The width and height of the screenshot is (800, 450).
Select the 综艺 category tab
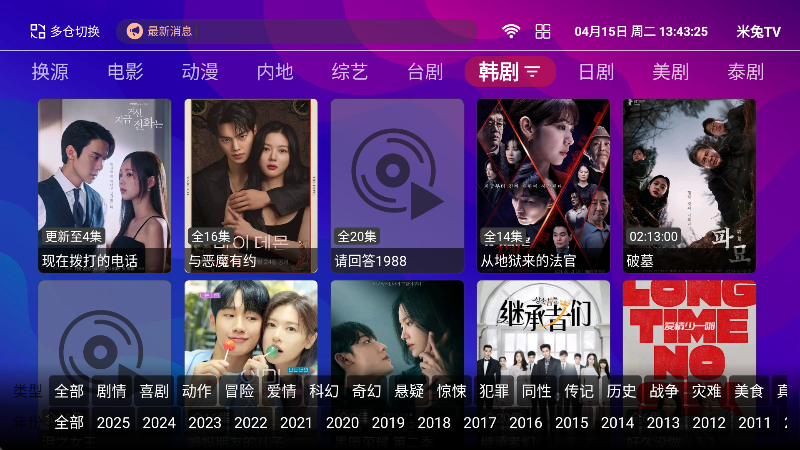(x=350, y=72)
